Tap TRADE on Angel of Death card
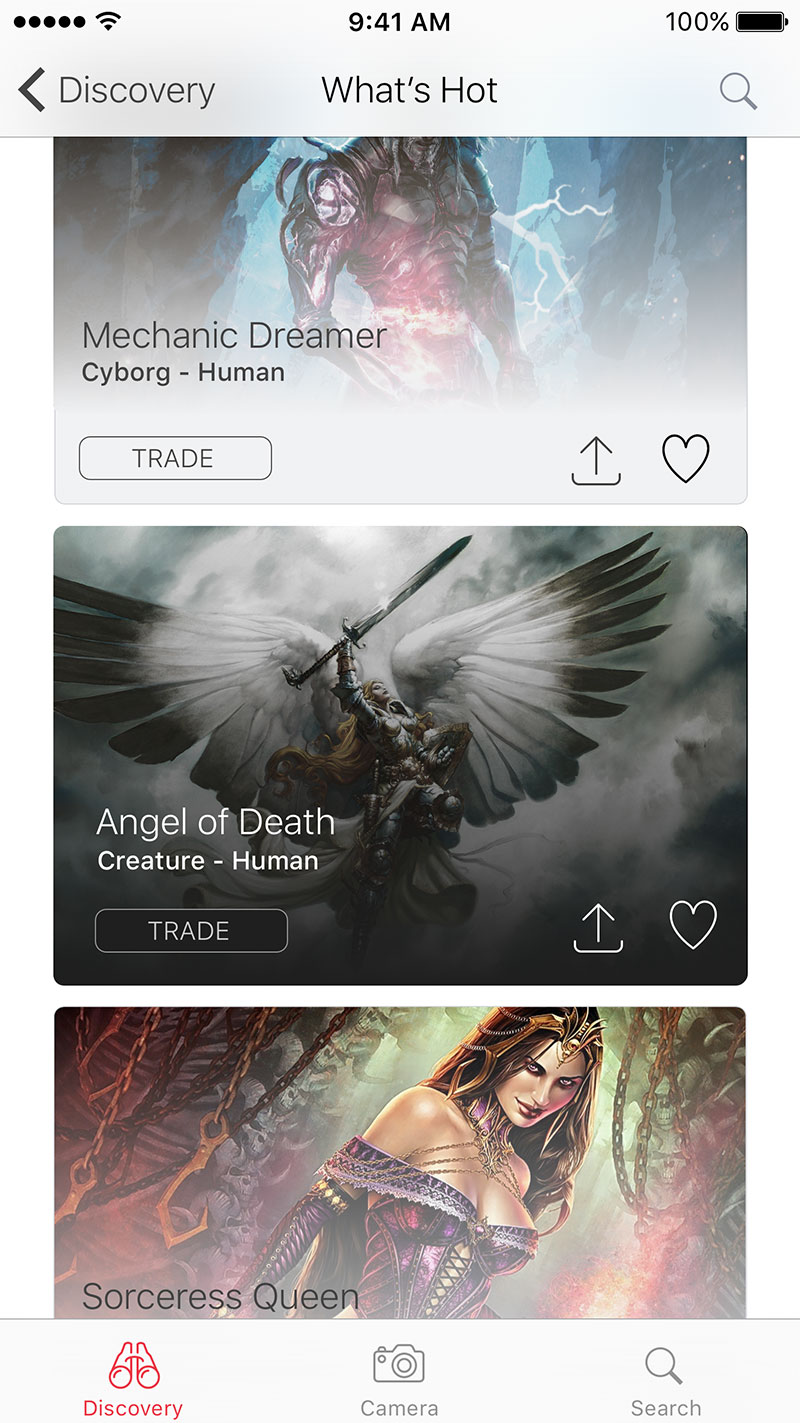This screenshot has width=800, height=1423. tap(191, 931)
